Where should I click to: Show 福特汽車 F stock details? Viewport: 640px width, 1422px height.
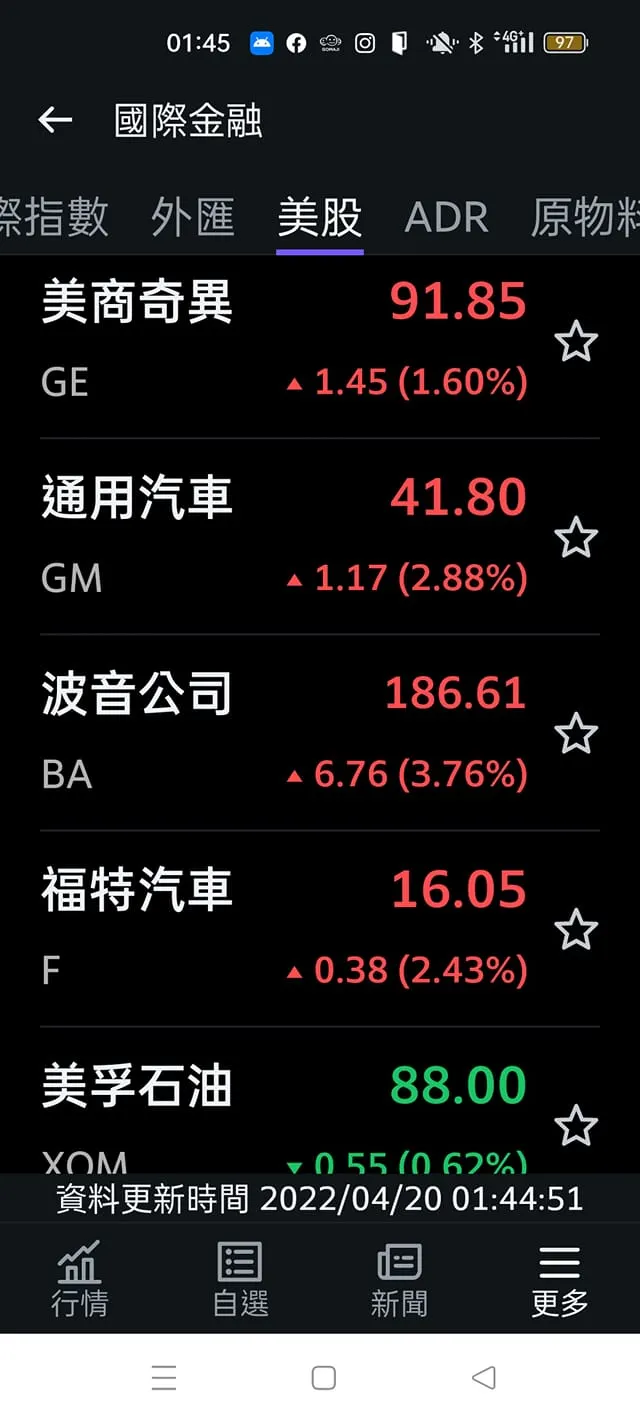(x=285, y=929)
